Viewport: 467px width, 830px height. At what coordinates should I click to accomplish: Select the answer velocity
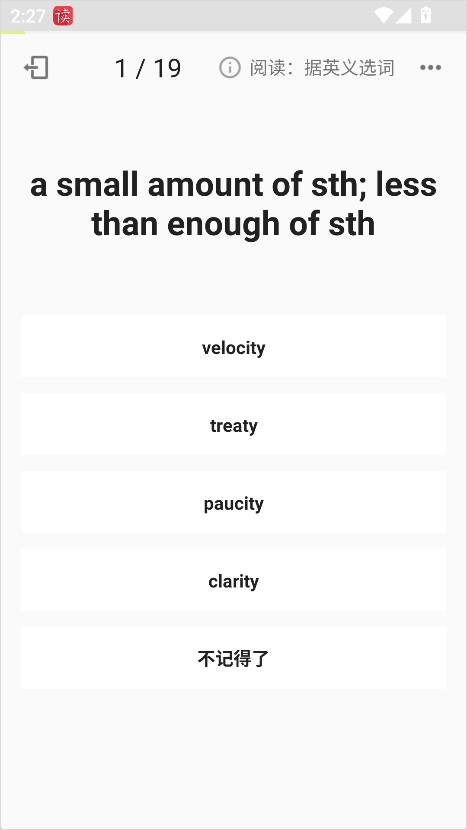234,346
